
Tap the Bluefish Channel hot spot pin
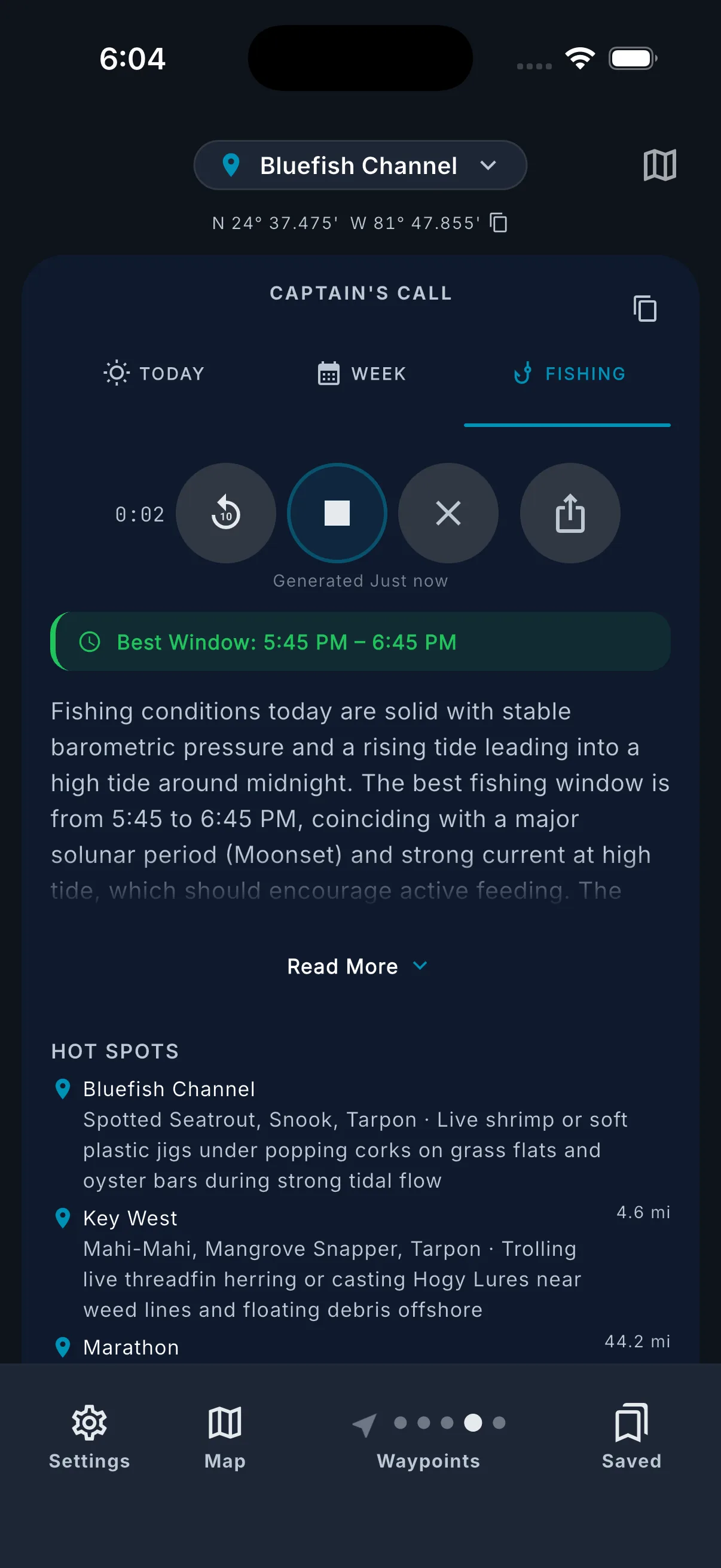(63, 1090)
